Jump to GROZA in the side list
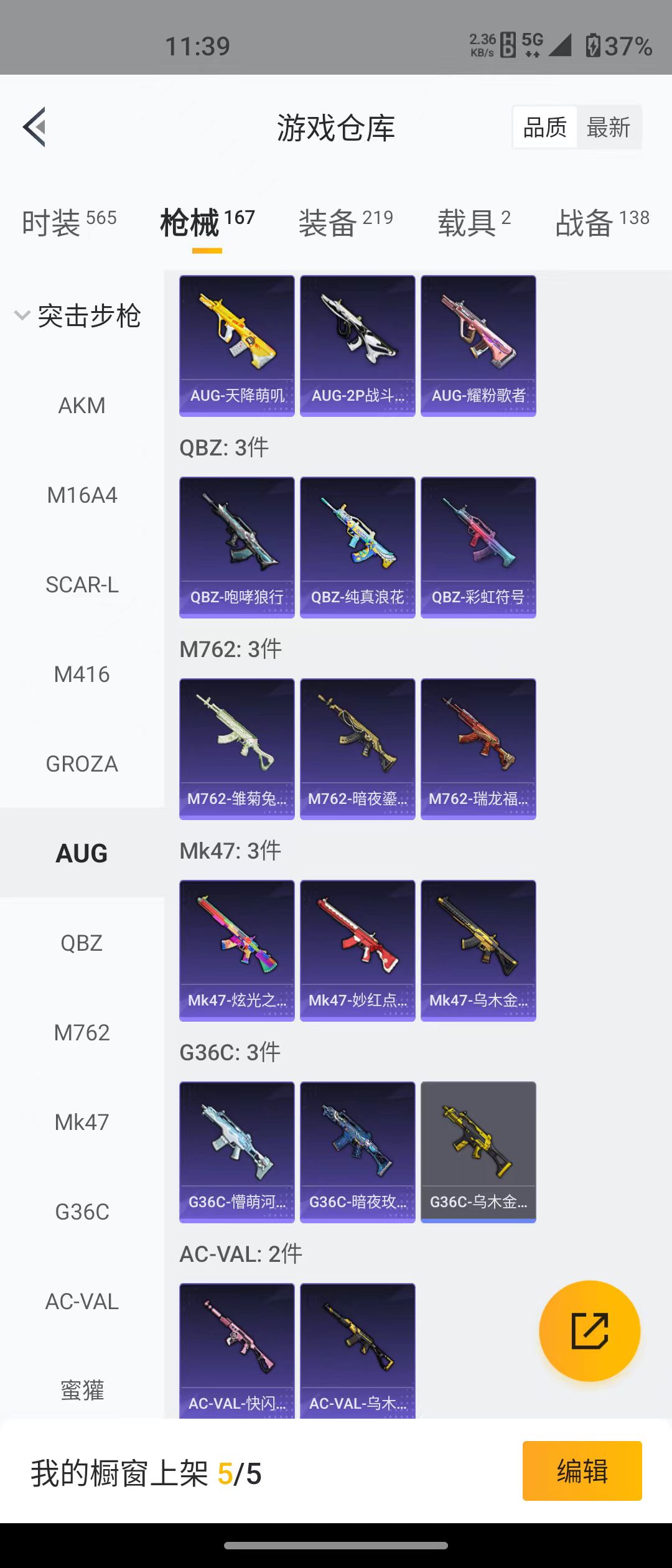Screen dimensions: 672x1568 point(82,764)
